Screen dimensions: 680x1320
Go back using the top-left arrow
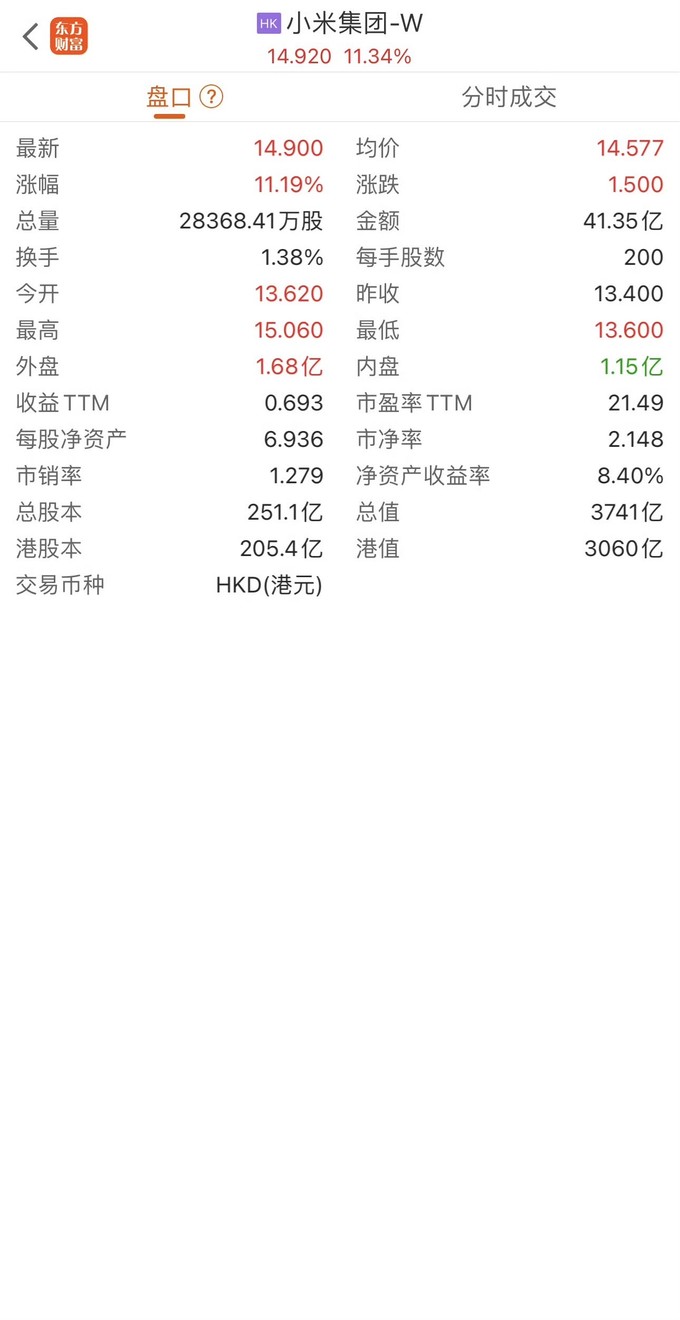click(30, 37)
